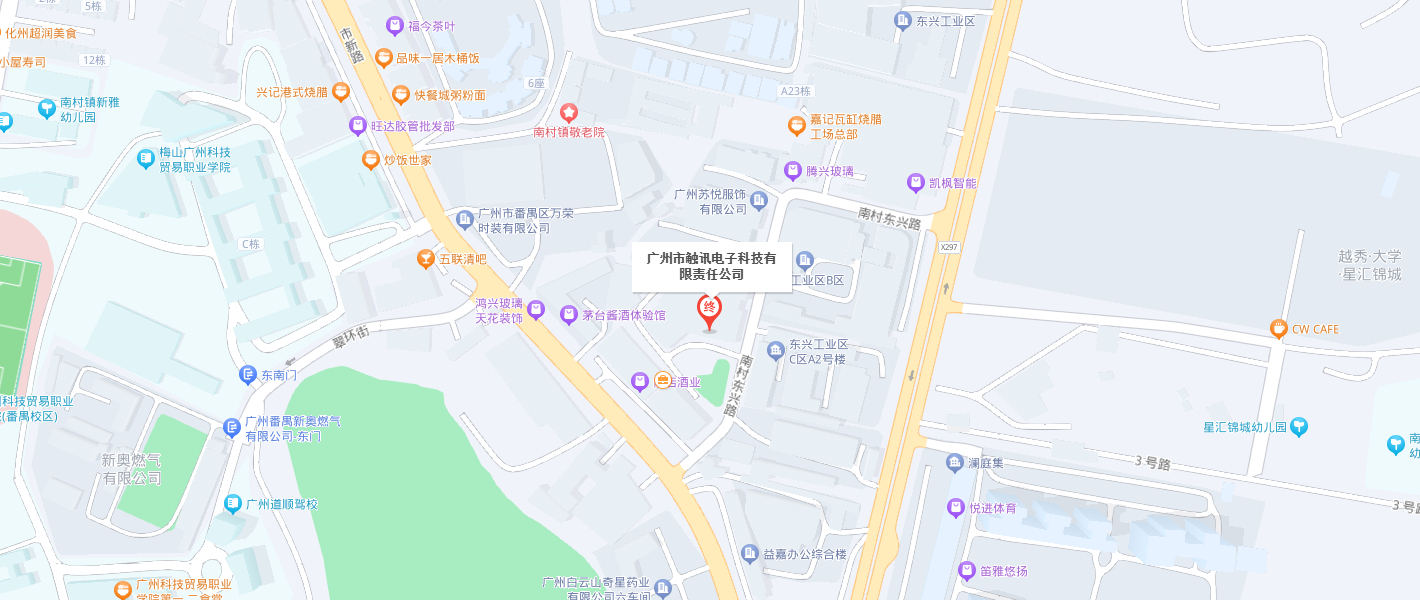Select the 悦进体育 shop marker

[955, 508]
